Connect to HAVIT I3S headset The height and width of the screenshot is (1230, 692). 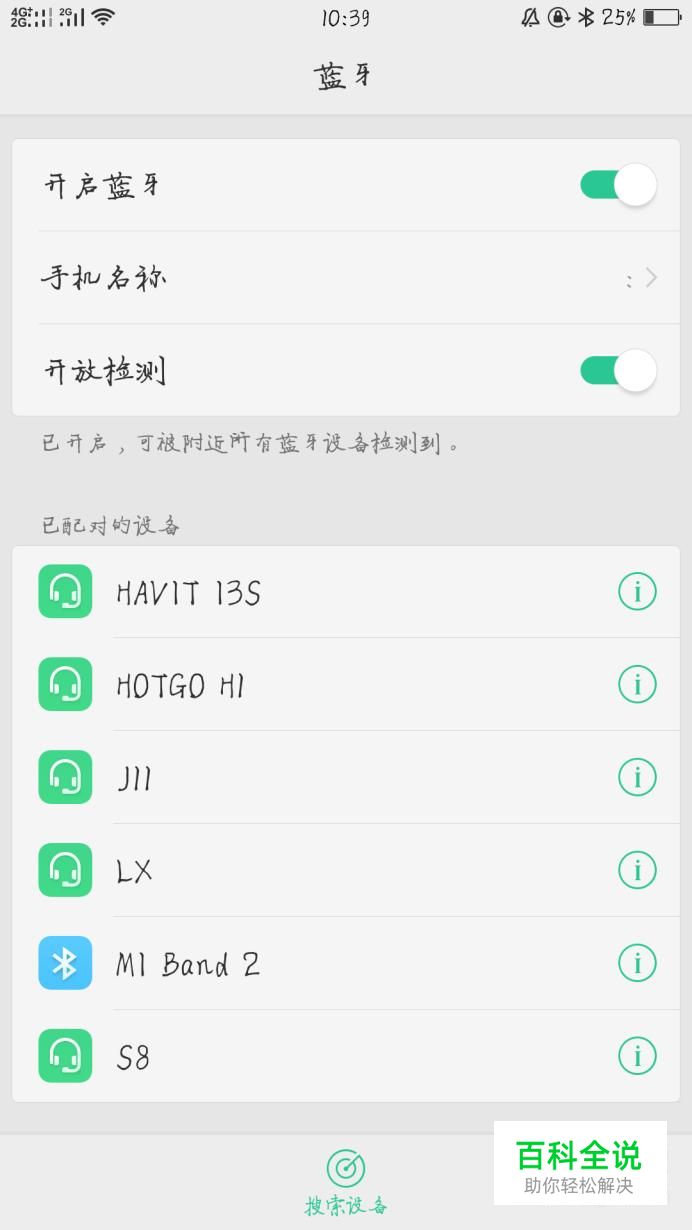(346, 592)
